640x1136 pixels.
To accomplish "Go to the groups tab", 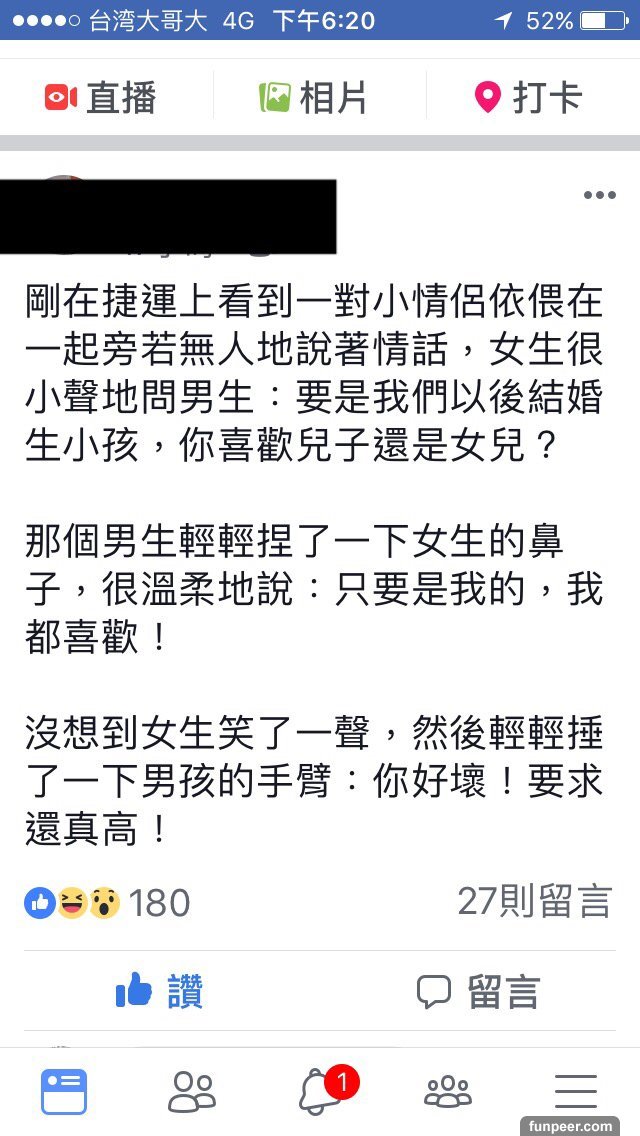I will click(447, 1091).
